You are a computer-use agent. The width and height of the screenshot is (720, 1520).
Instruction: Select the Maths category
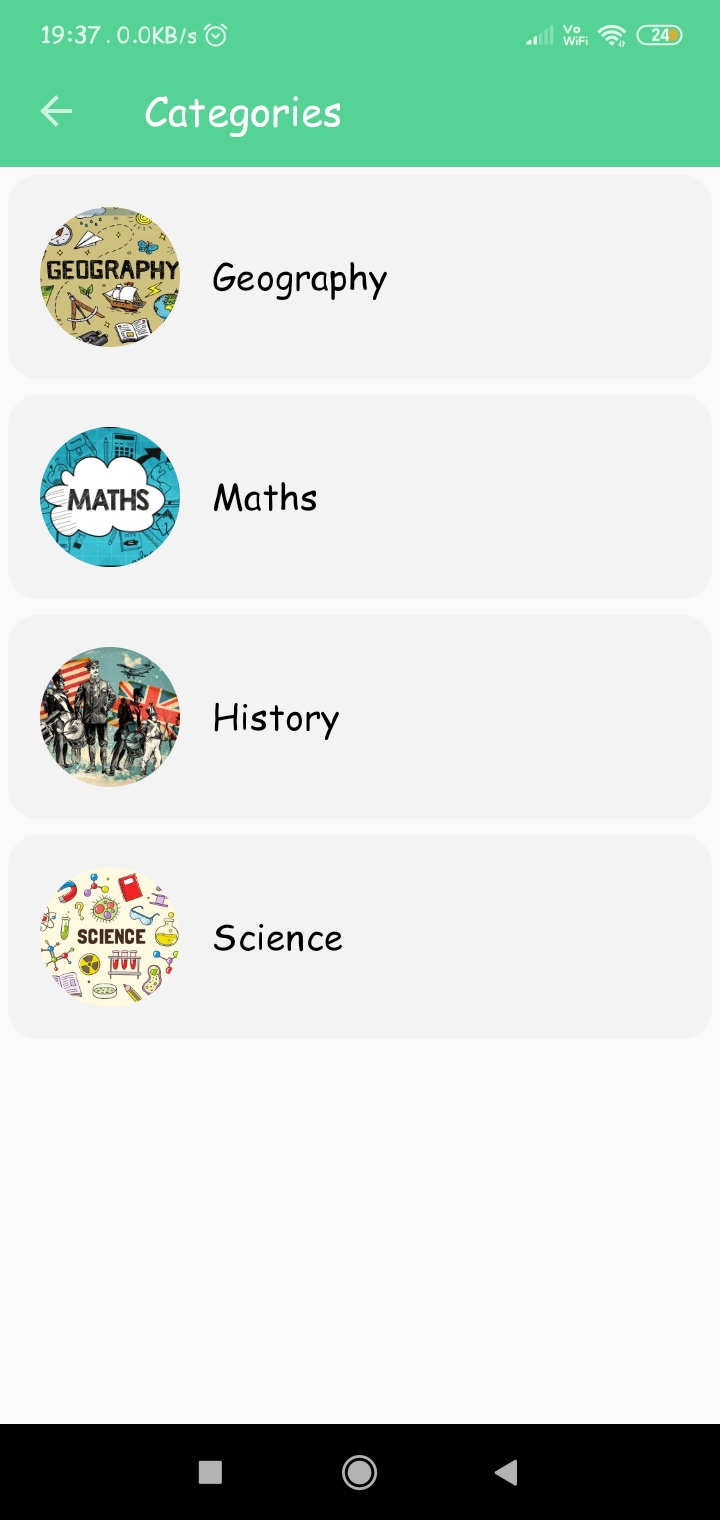point(360,497)
